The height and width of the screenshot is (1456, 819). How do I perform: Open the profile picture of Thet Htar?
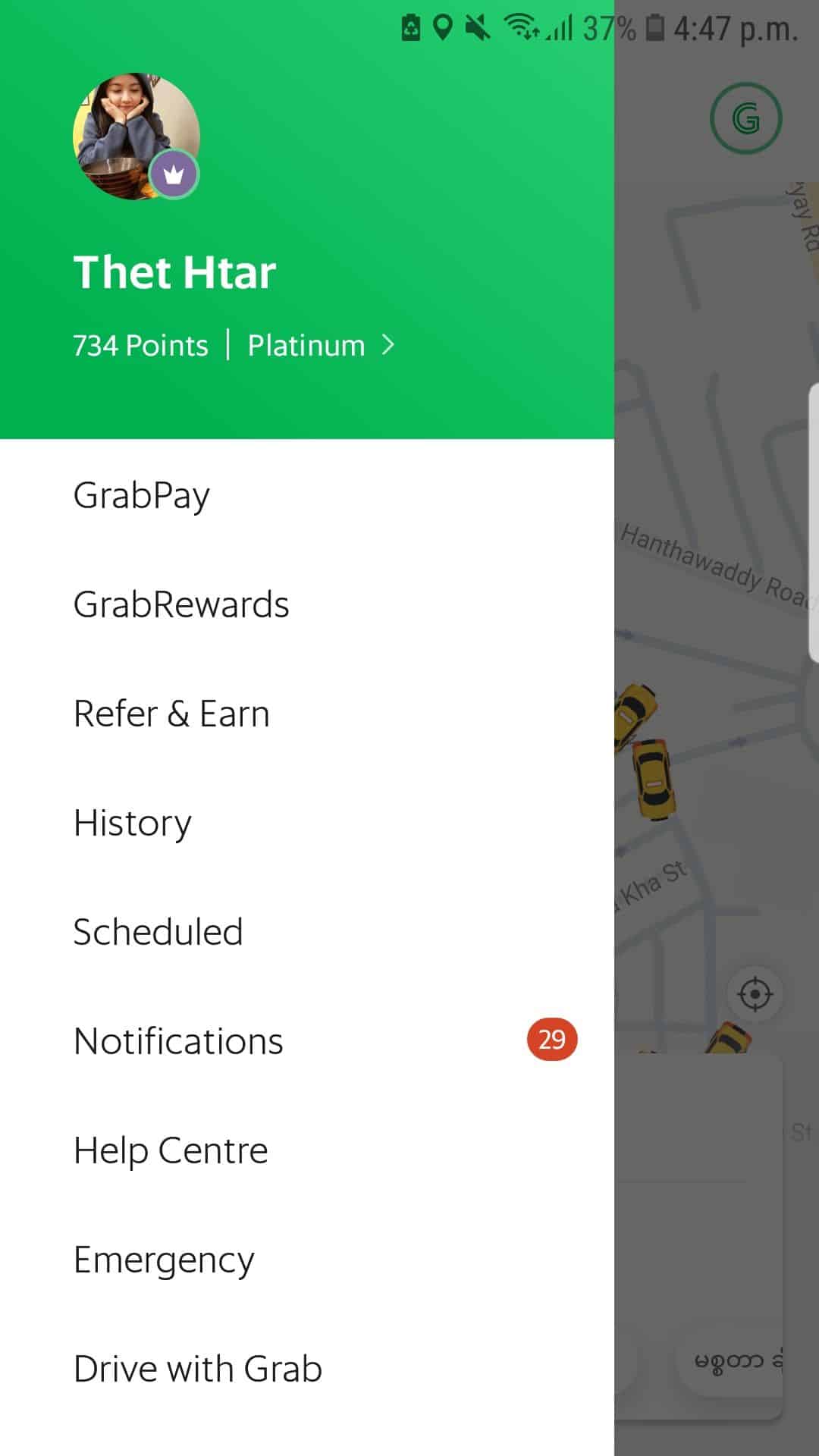pos(136,136)
